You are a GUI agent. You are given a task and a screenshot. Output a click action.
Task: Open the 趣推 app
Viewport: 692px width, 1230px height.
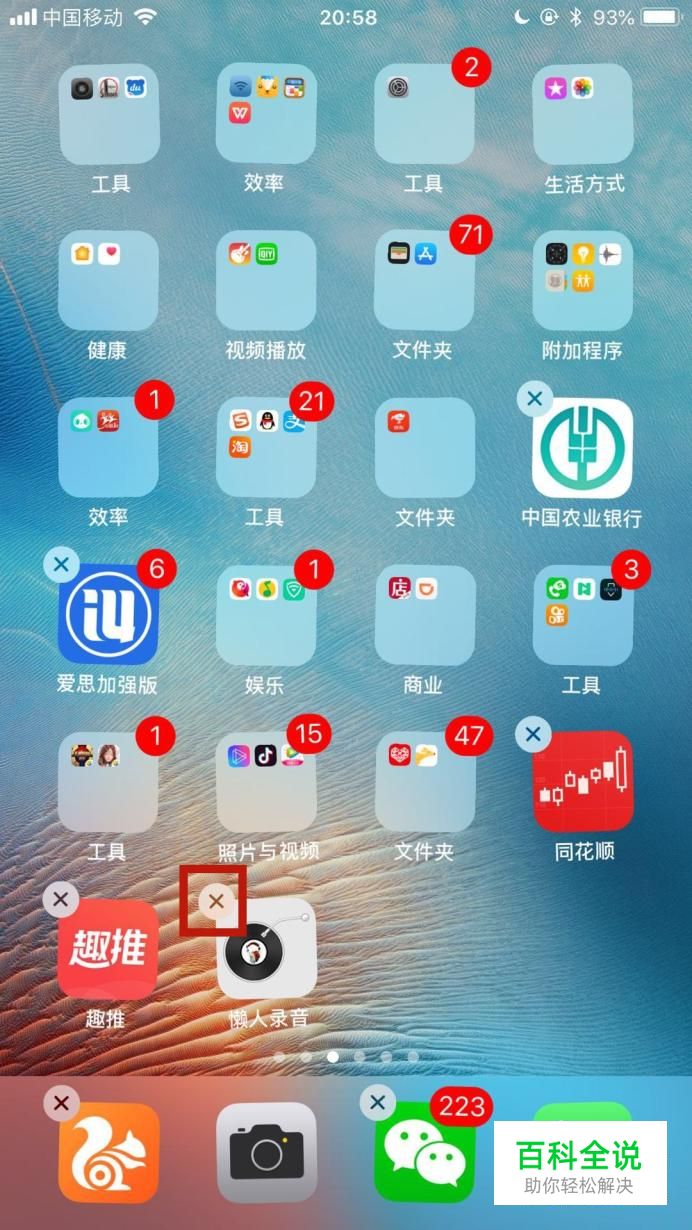108,948
